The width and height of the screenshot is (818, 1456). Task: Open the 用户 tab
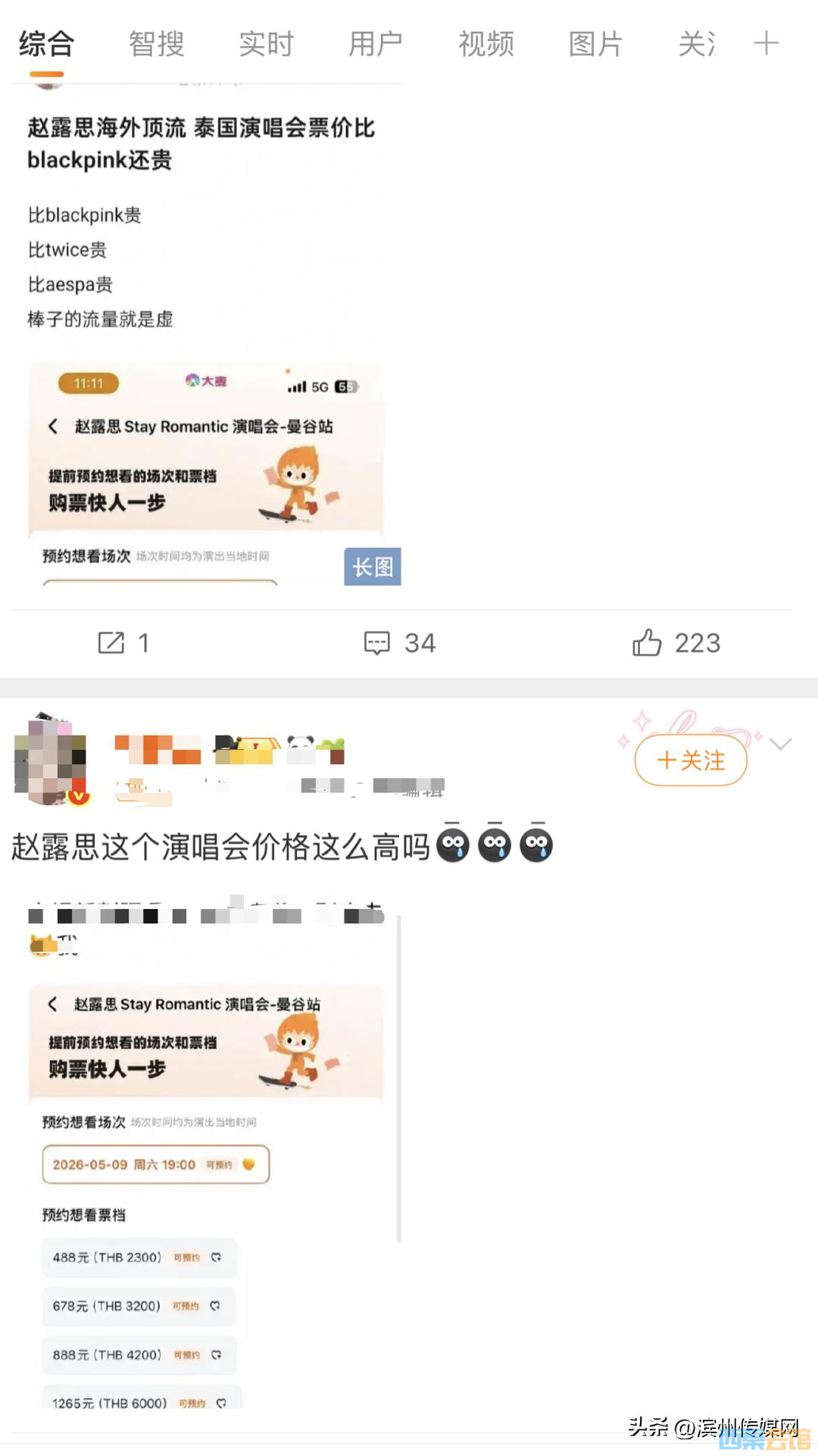376,44
